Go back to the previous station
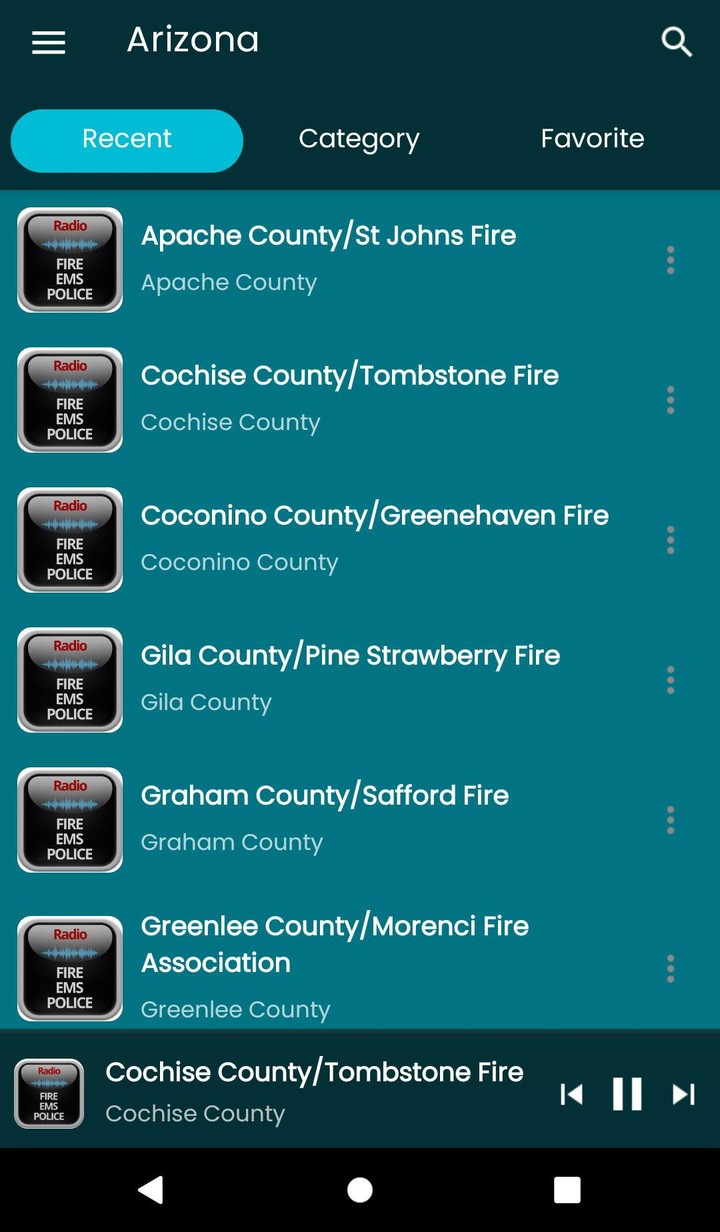This screenshot has width=720, height=1232. [571, 1093]
